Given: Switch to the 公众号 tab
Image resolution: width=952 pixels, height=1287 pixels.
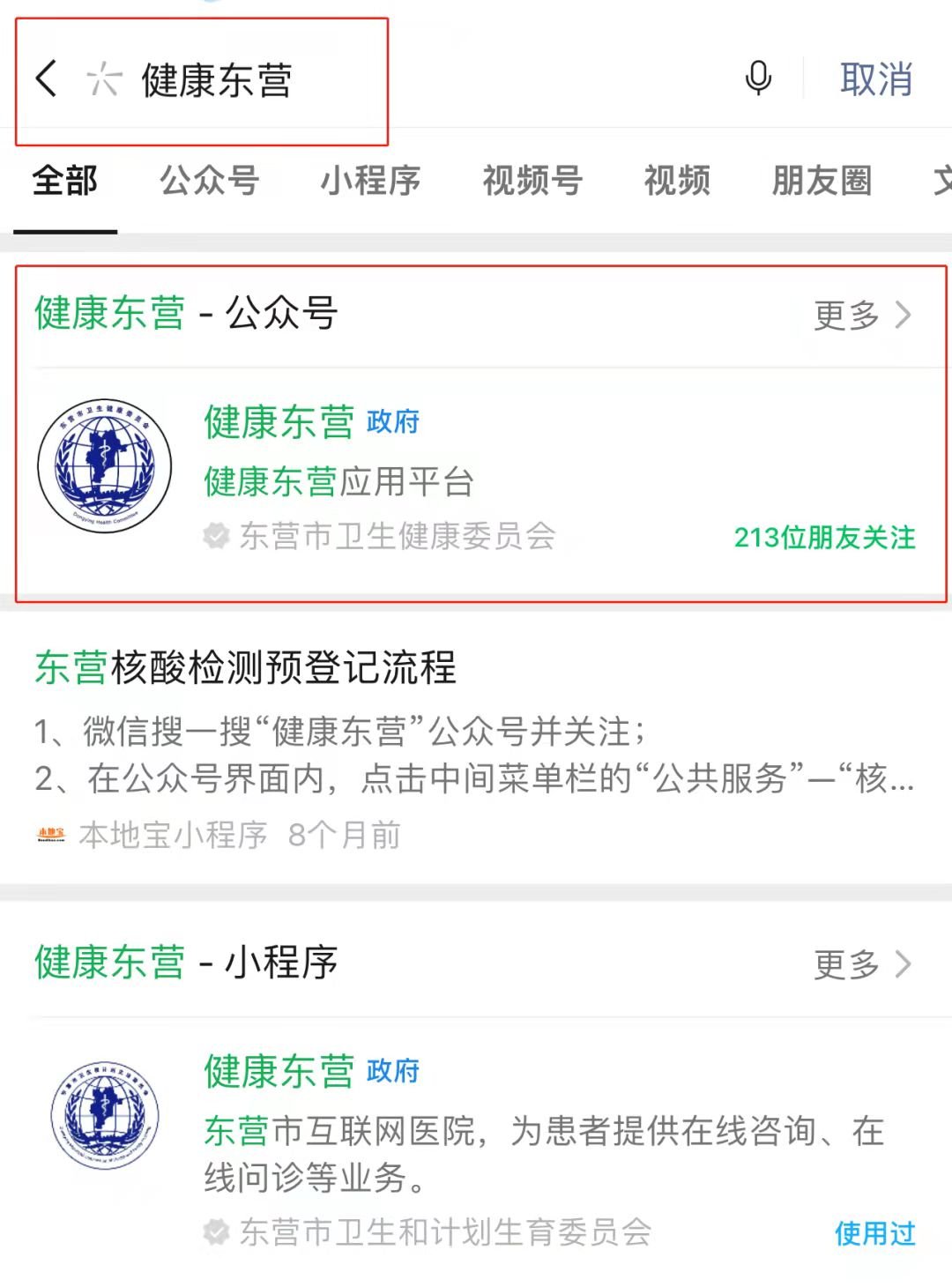Looking at the screenshot, I should coord(209,181).
